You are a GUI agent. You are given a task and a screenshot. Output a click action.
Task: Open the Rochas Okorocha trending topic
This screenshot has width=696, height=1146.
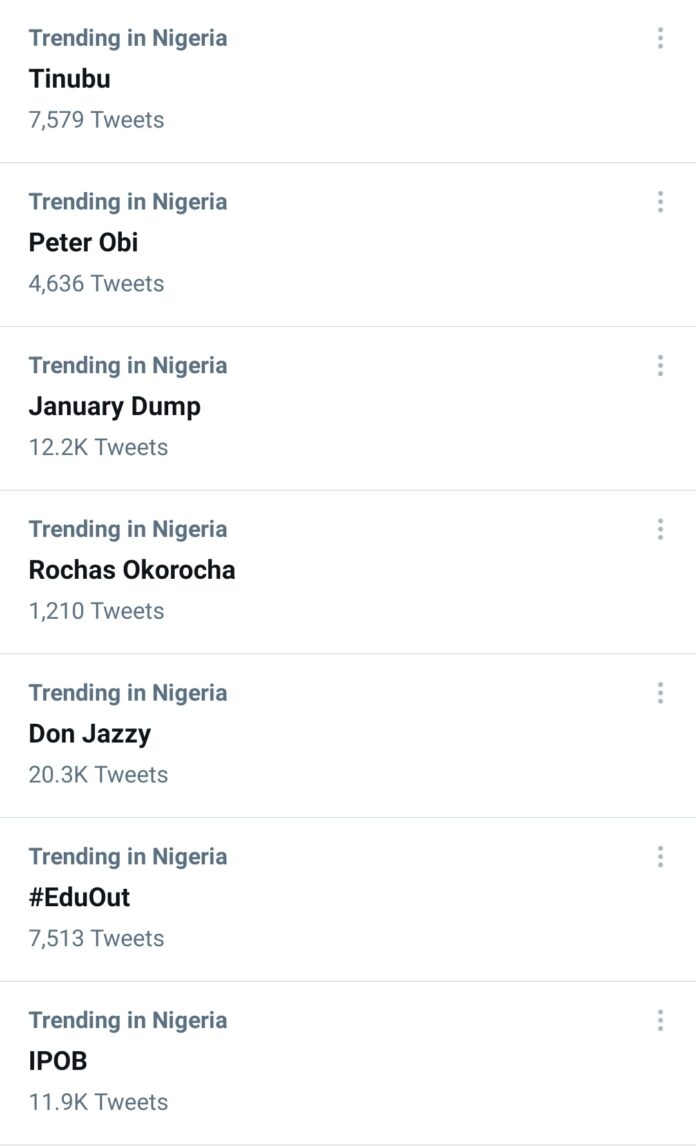(x=348, y=572)
